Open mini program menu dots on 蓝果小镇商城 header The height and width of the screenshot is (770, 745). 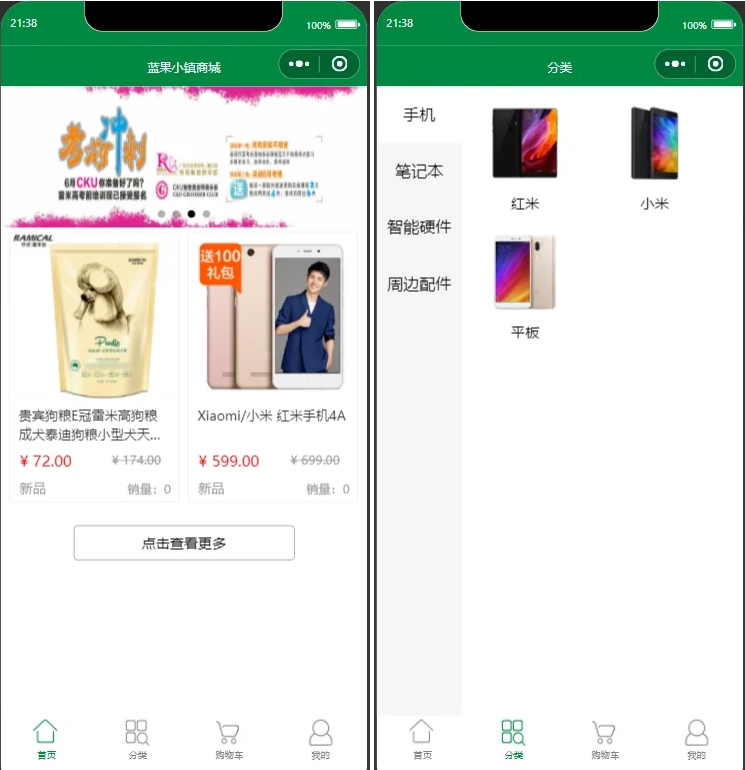(x=299, y=64)
